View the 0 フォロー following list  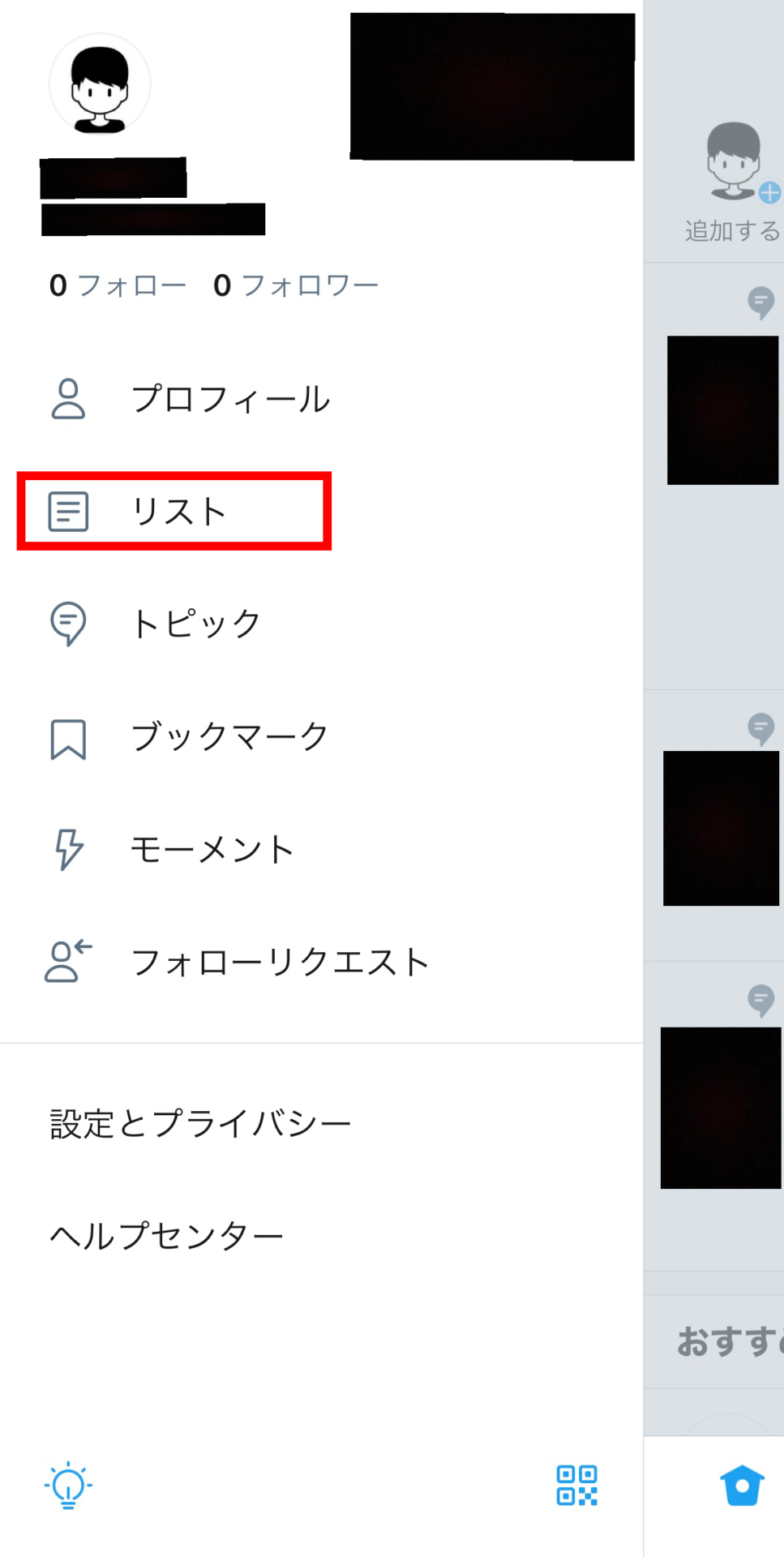click(118, 285)
